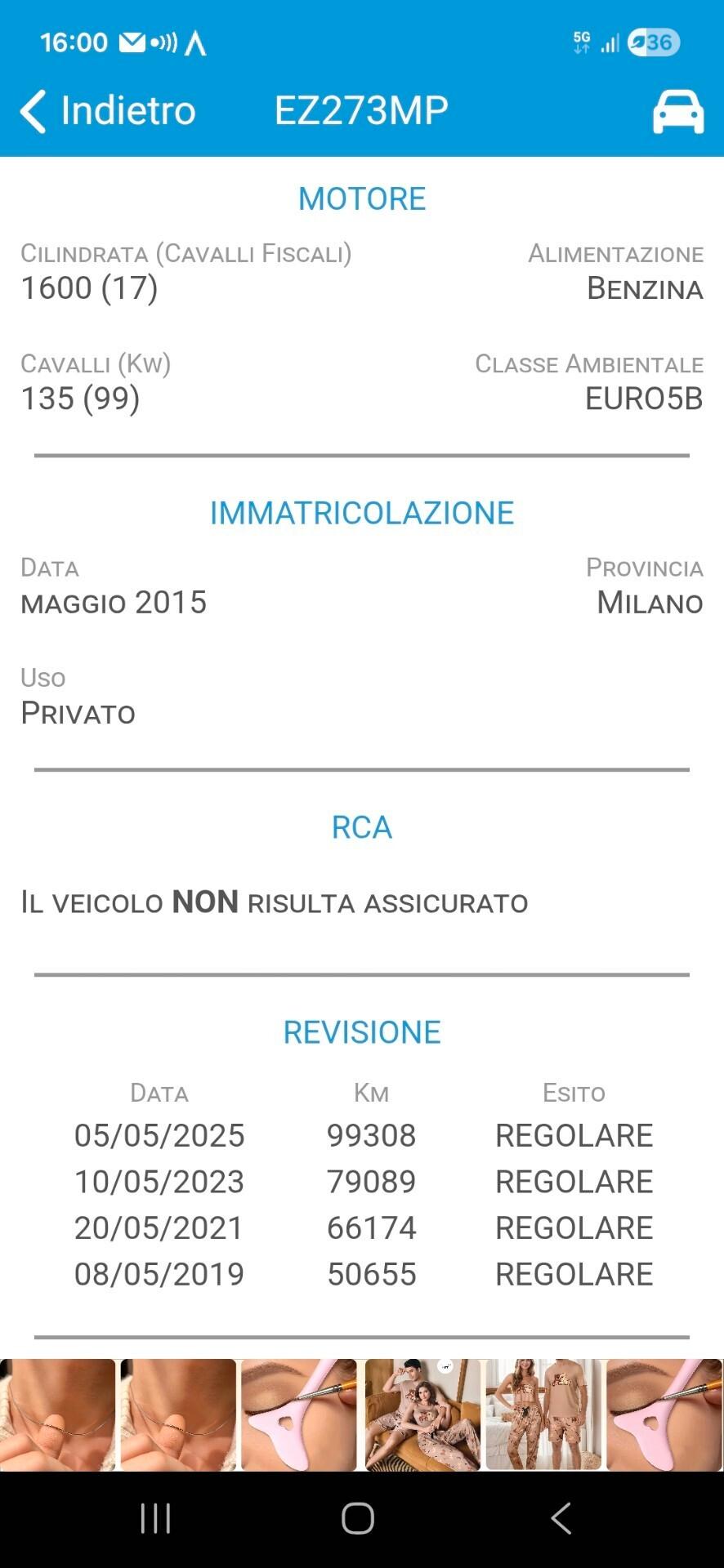Select the REVISIONE section header
Image resolution: width=724 pixels, height=1568 pixels.
point(362,1031)
